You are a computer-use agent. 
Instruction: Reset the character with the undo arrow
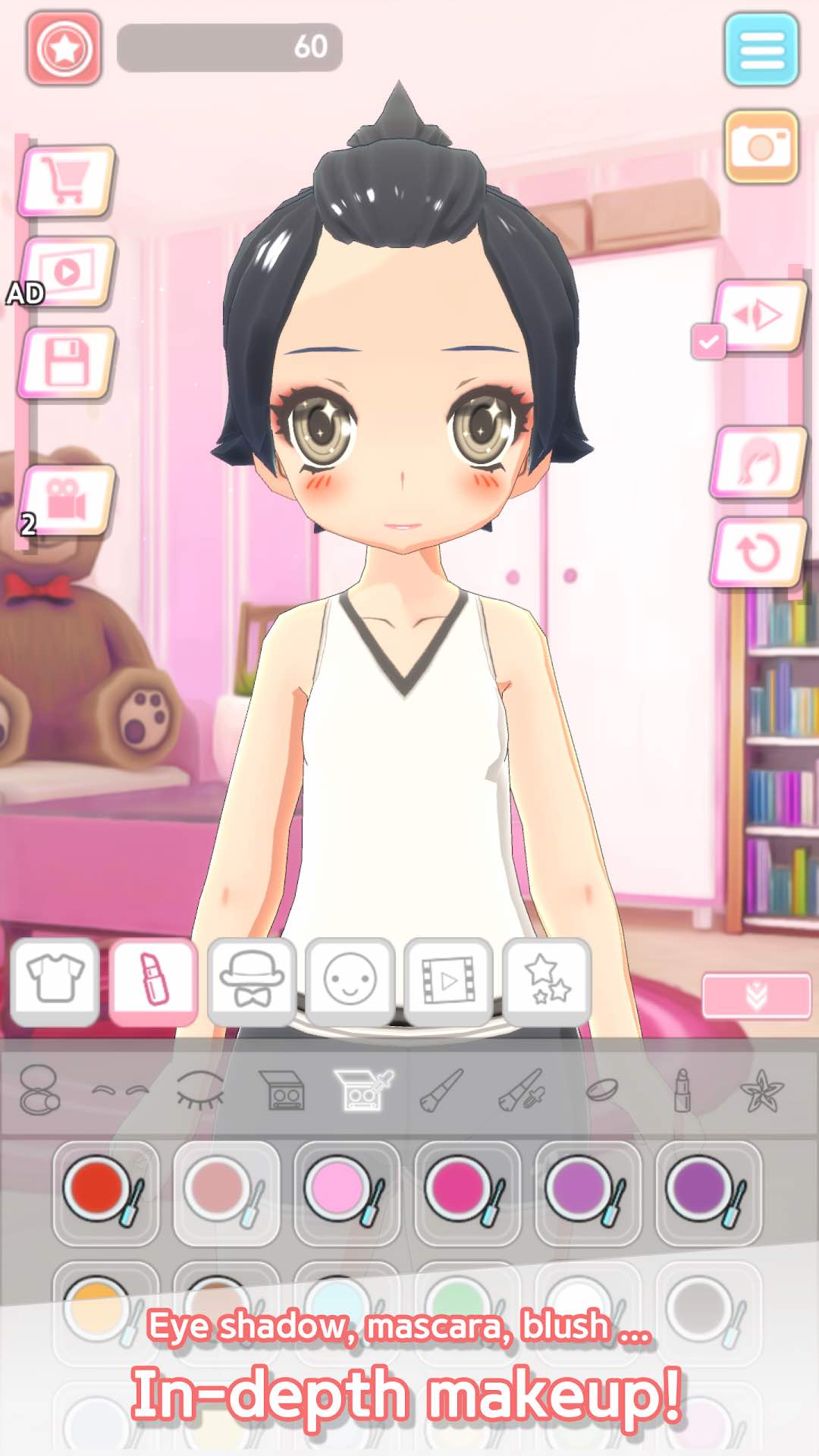[759, 552]
